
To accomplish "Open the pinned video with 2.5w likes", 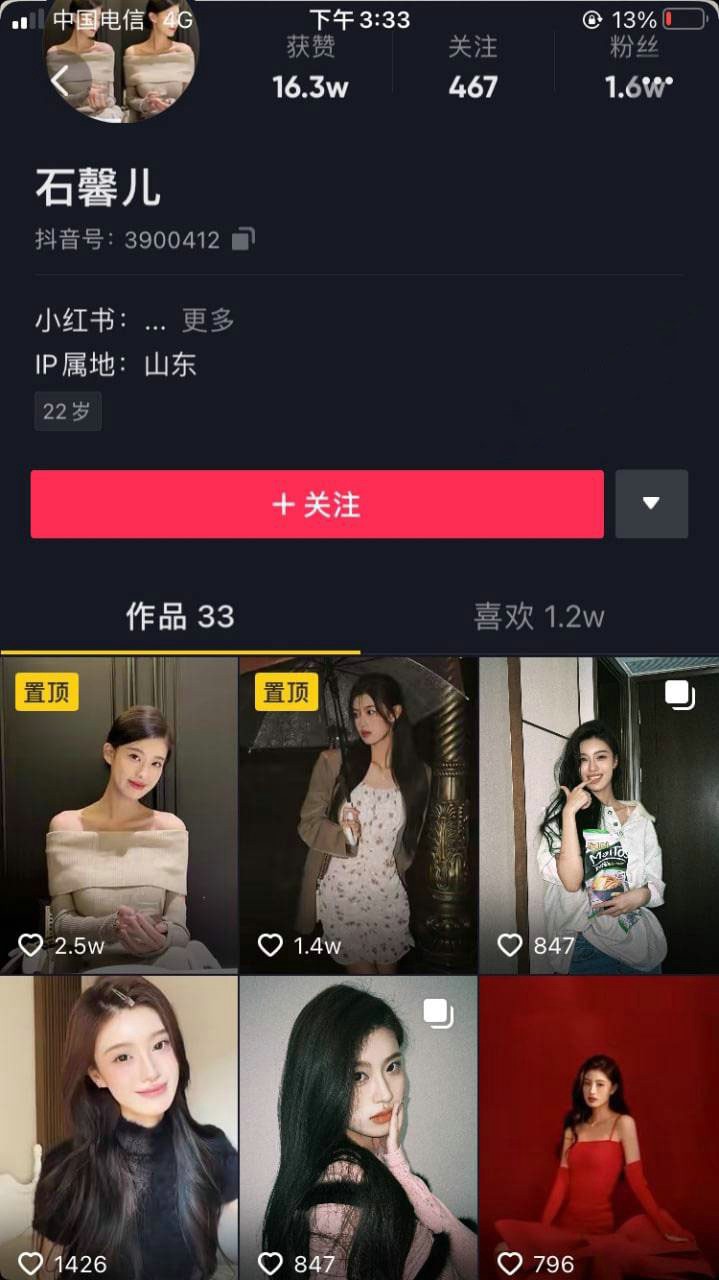I will [119, 814].
